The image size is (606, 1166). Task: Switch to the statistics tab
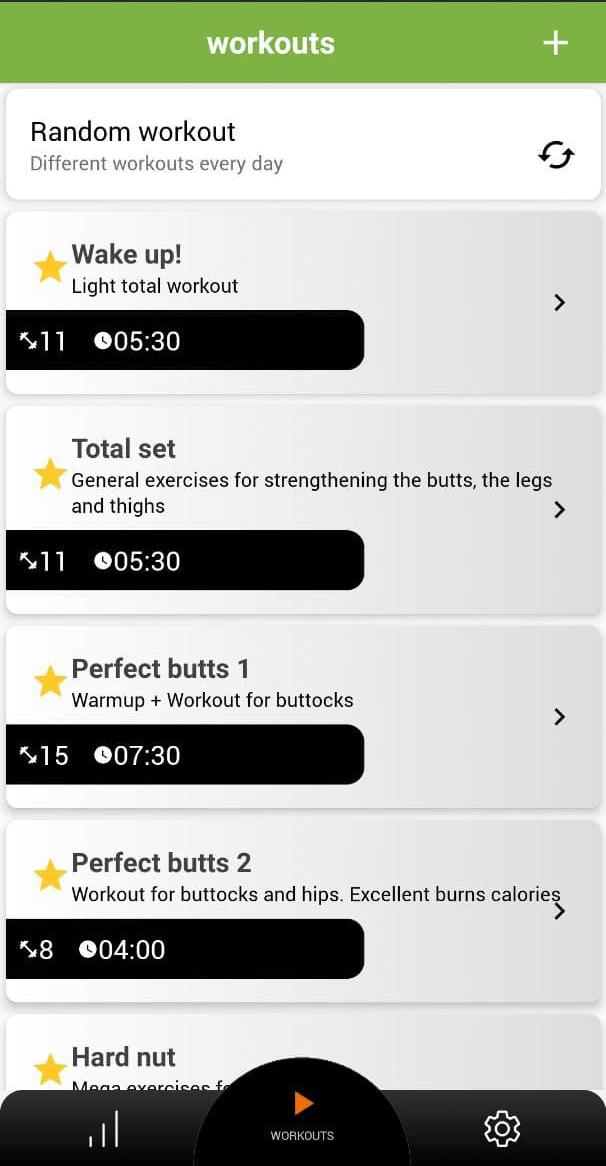[103, 1129]
